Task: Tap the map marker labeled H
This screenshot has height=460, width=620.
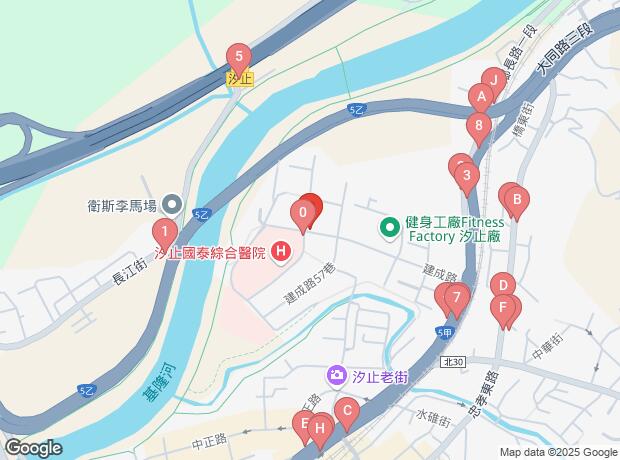Action: 319,429
